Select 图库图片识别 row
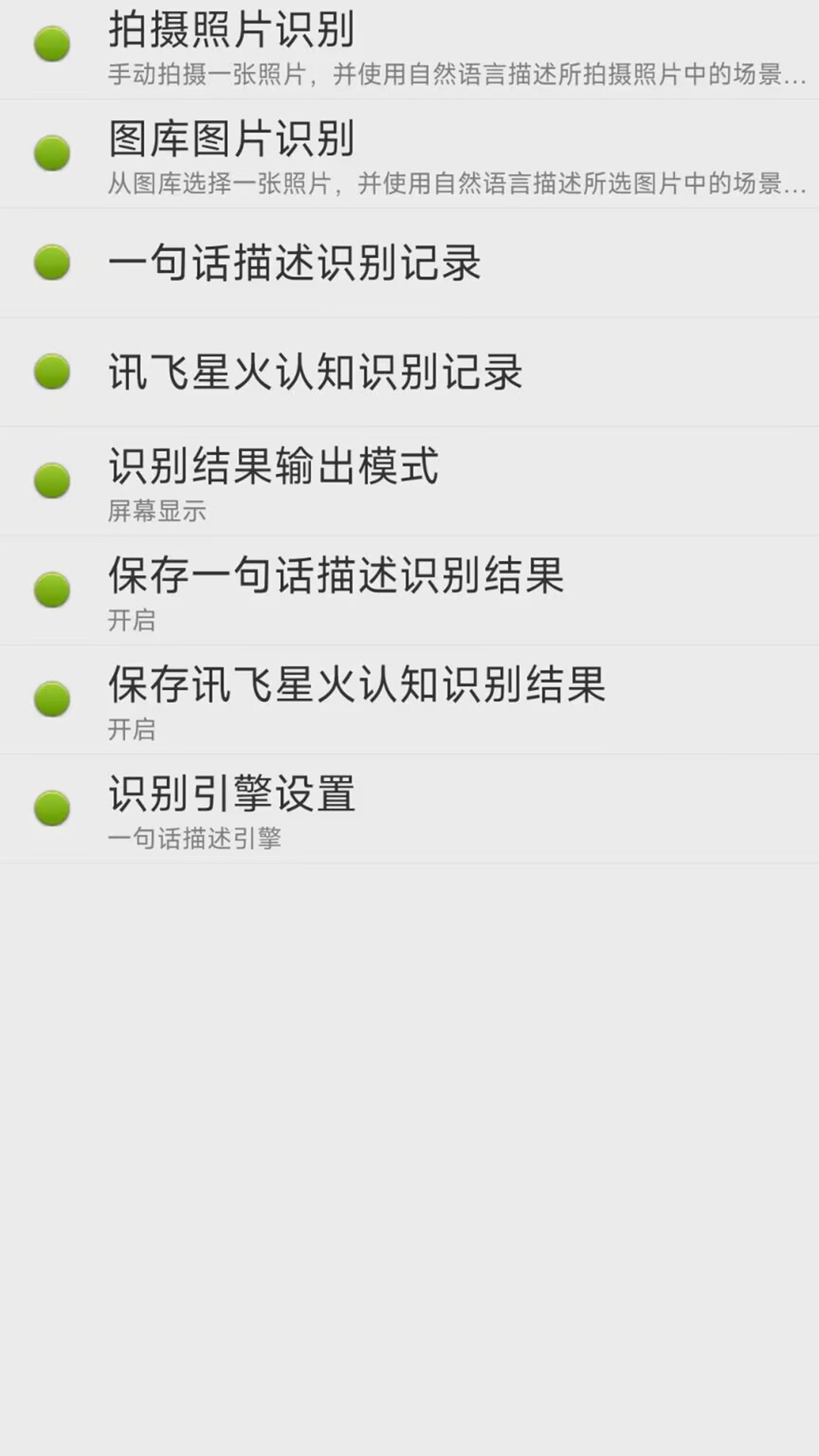The image size is (819, 1456). pyautogui.click(x=409, y=155)
